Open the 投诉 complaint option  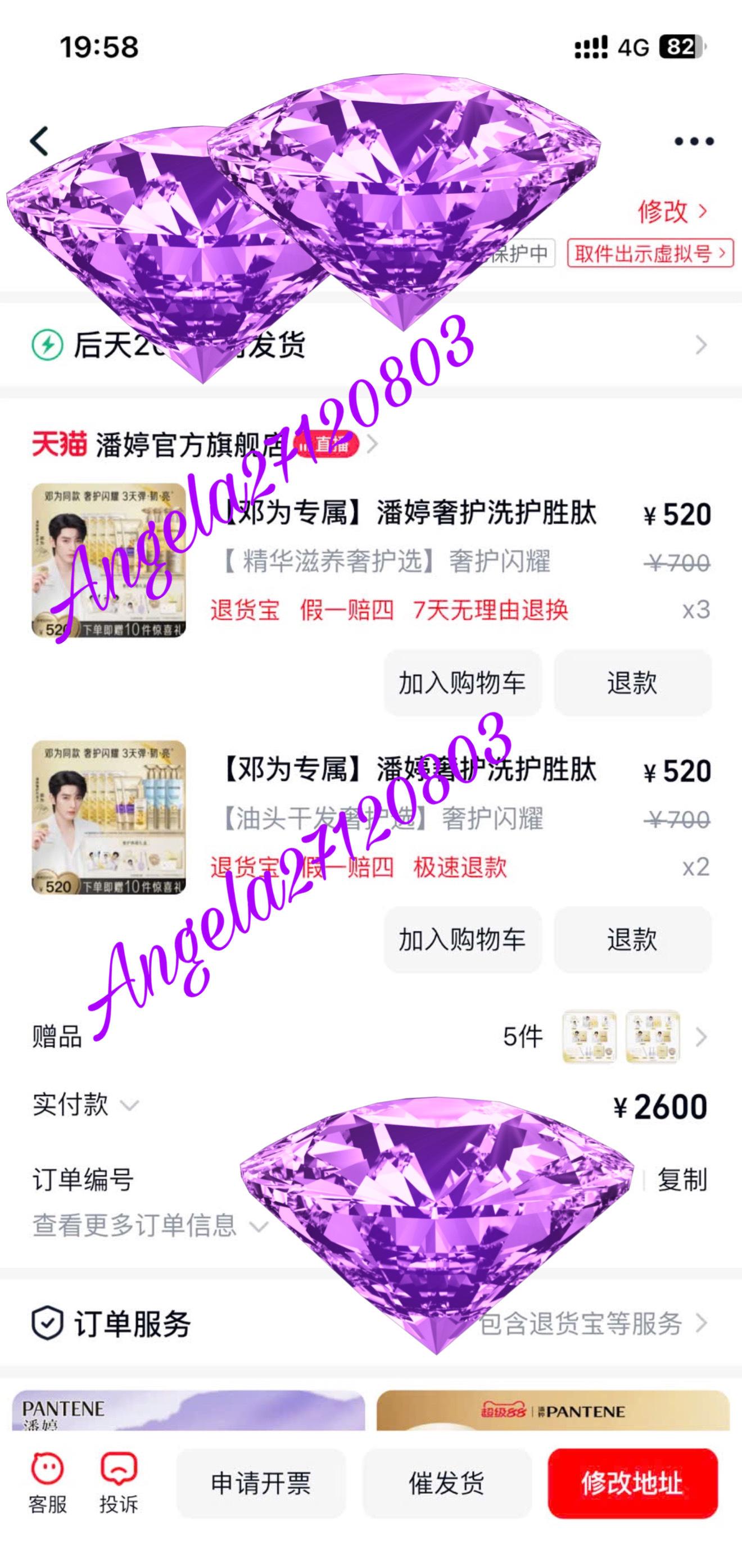tap(119, 1484)
